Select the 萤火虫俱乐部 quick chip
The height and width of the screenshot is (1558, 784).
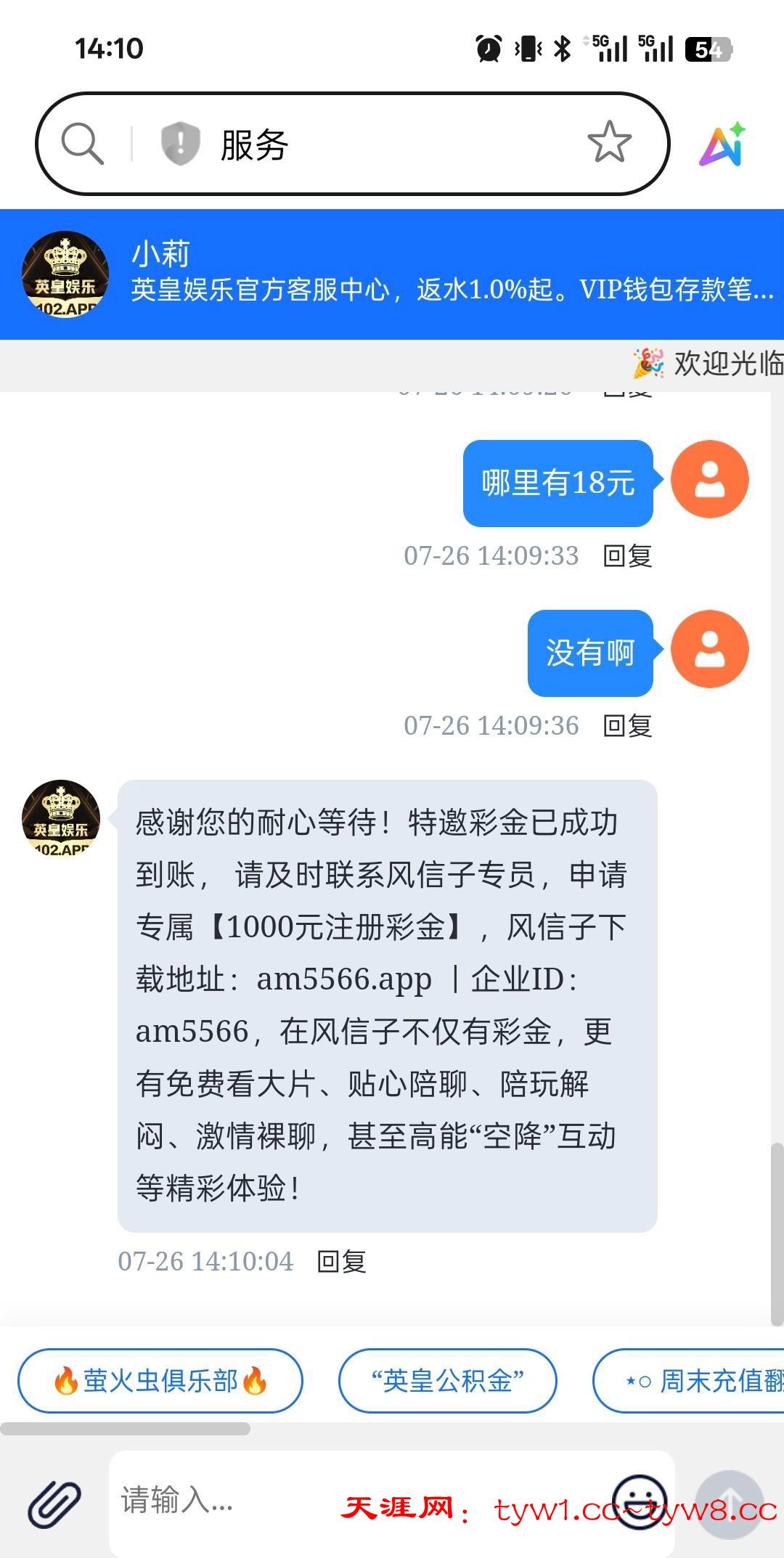(160, 1381)
